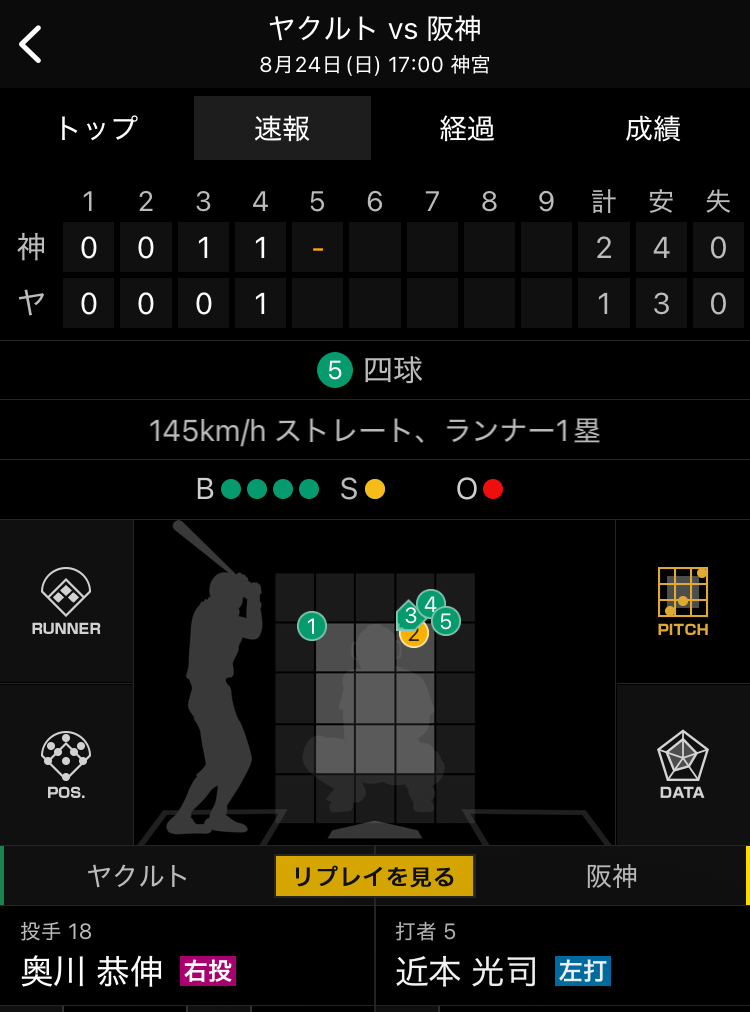Image resolution: width=750 pixels, height=1012 pixels.
Task: Switch to the ヤクルト team tab
Action: (138, 876)
